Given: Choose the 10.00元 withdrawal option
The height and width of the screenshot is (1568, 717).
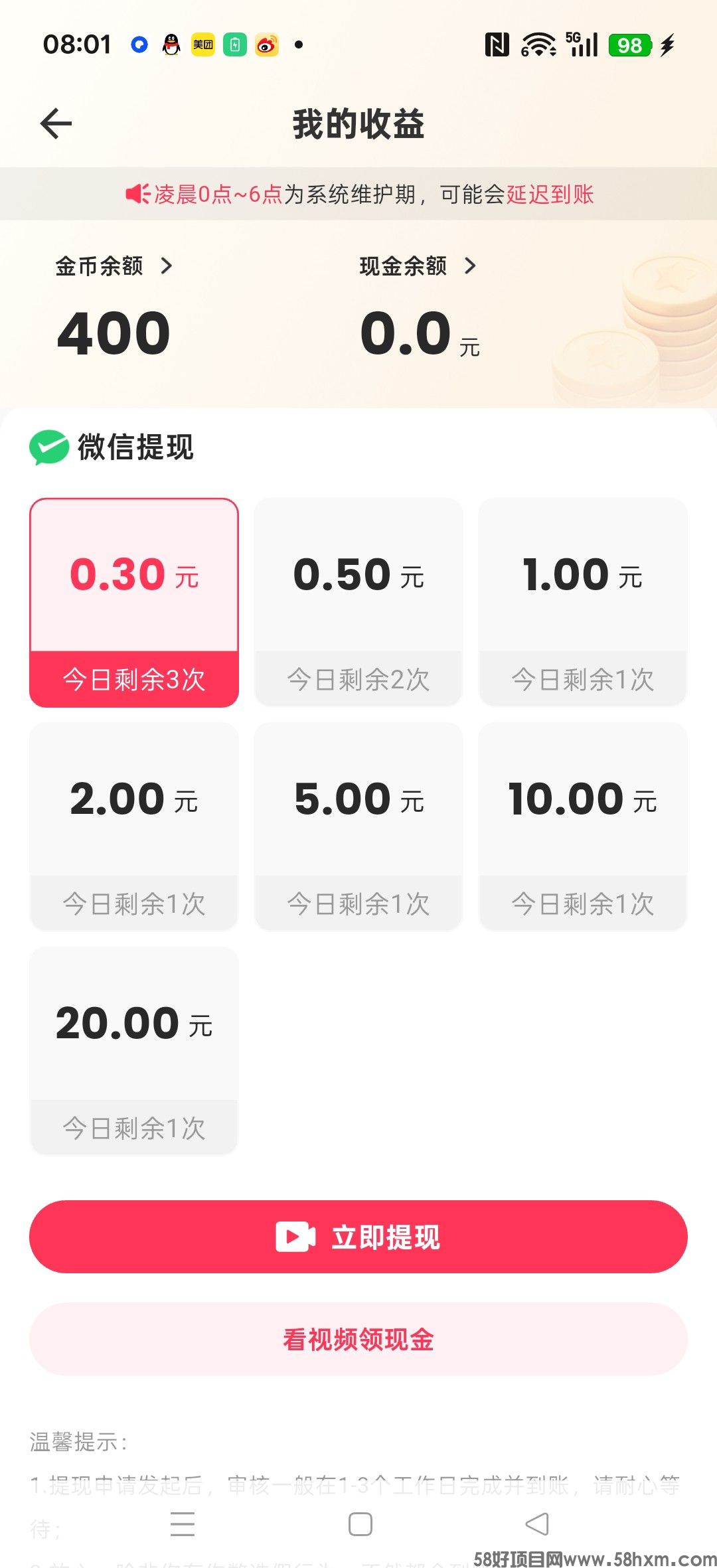Looking at the screenshot, I should pyautogui.click(x=583, y=823).
